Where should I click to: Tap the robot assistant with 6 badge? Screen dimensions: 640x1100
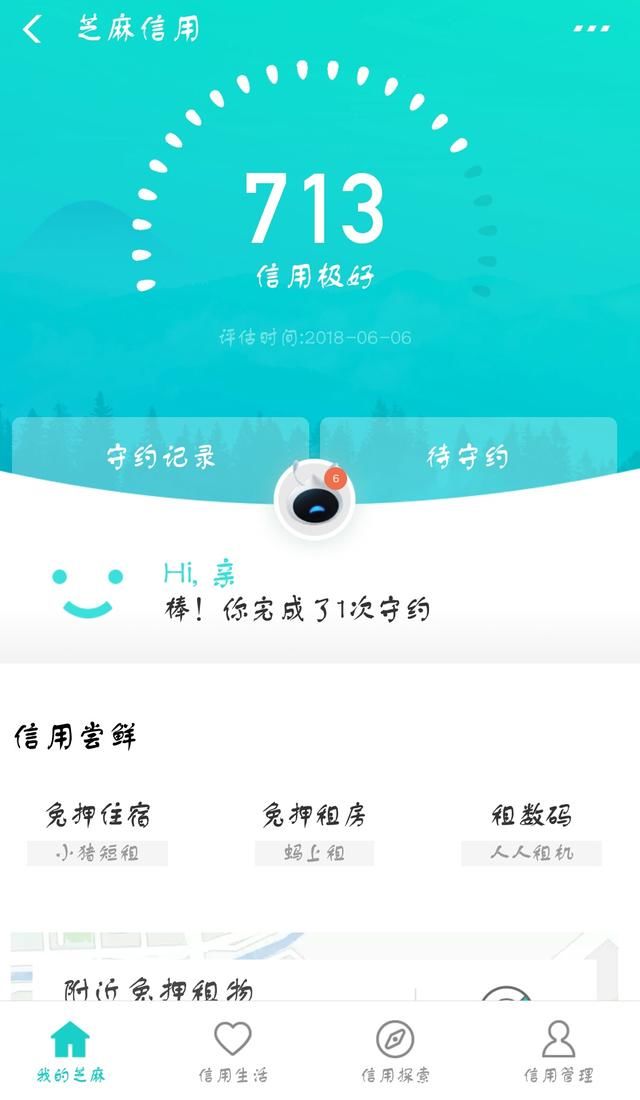(x=314, y=497)
